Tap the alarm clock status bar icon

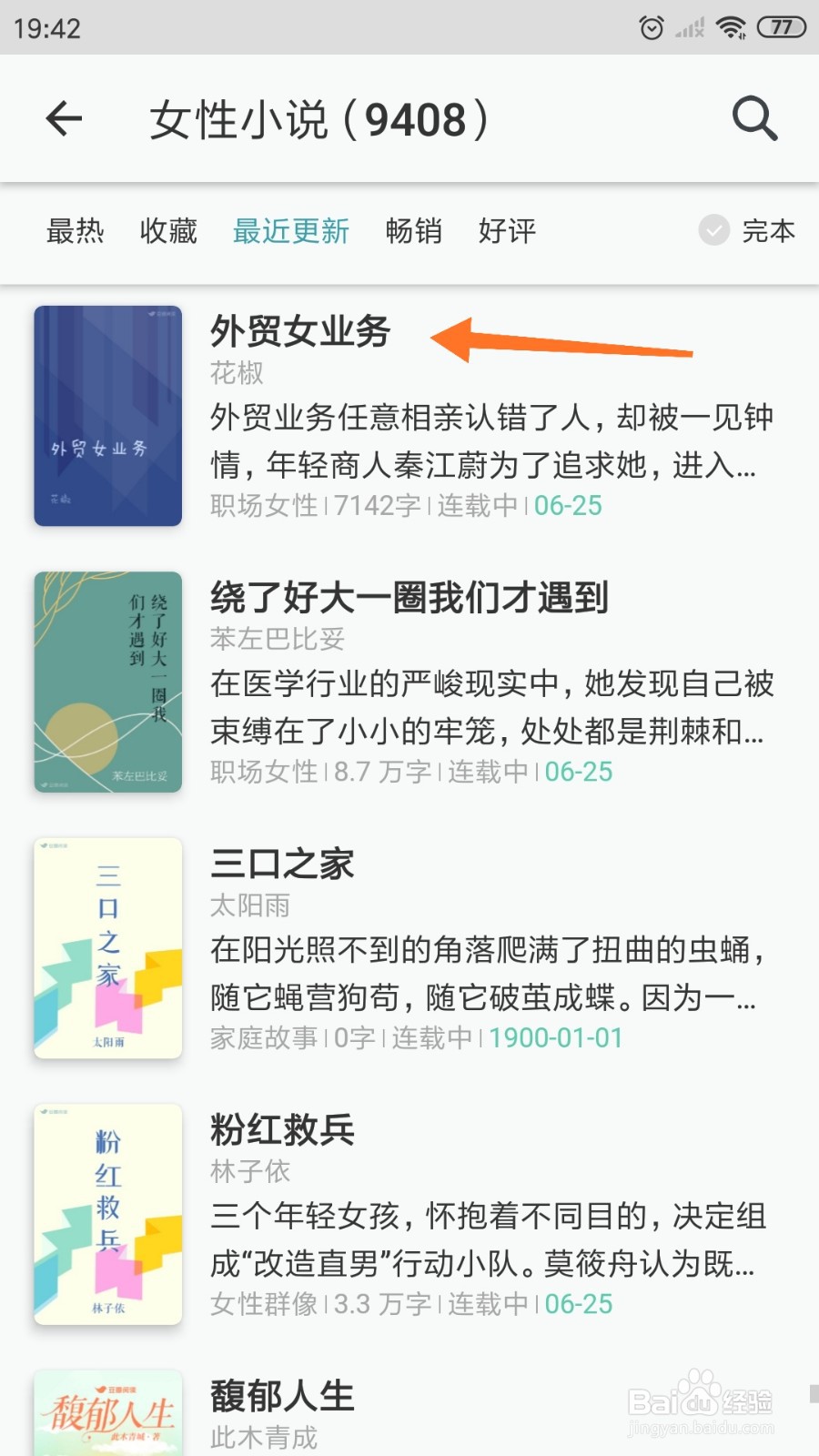pos(652,27)
